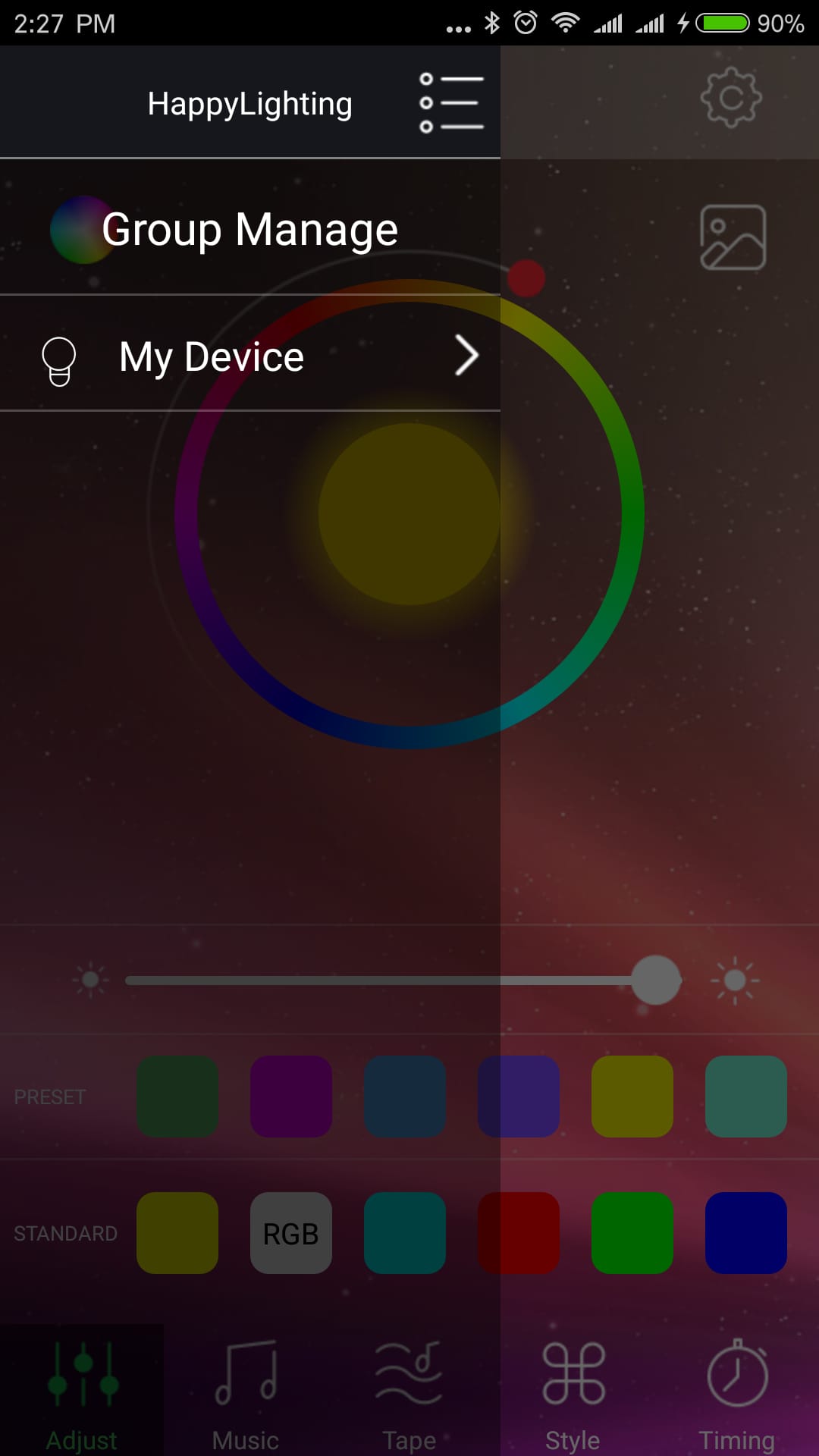Tap the dimmer sun icon on slider left

[x=89, y=979]
